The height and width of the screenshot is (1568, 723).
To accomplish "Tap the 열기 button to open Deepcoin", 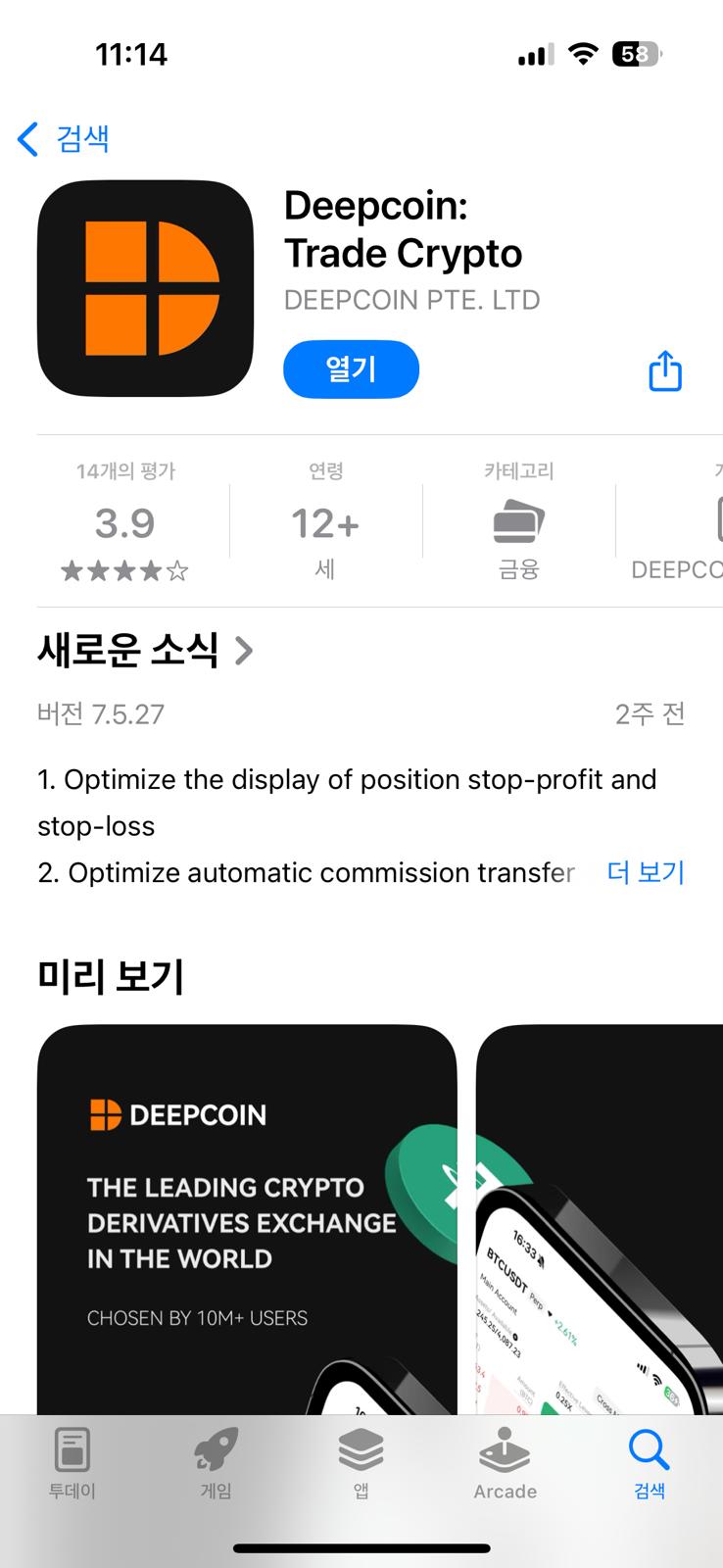I will (351, 369).
